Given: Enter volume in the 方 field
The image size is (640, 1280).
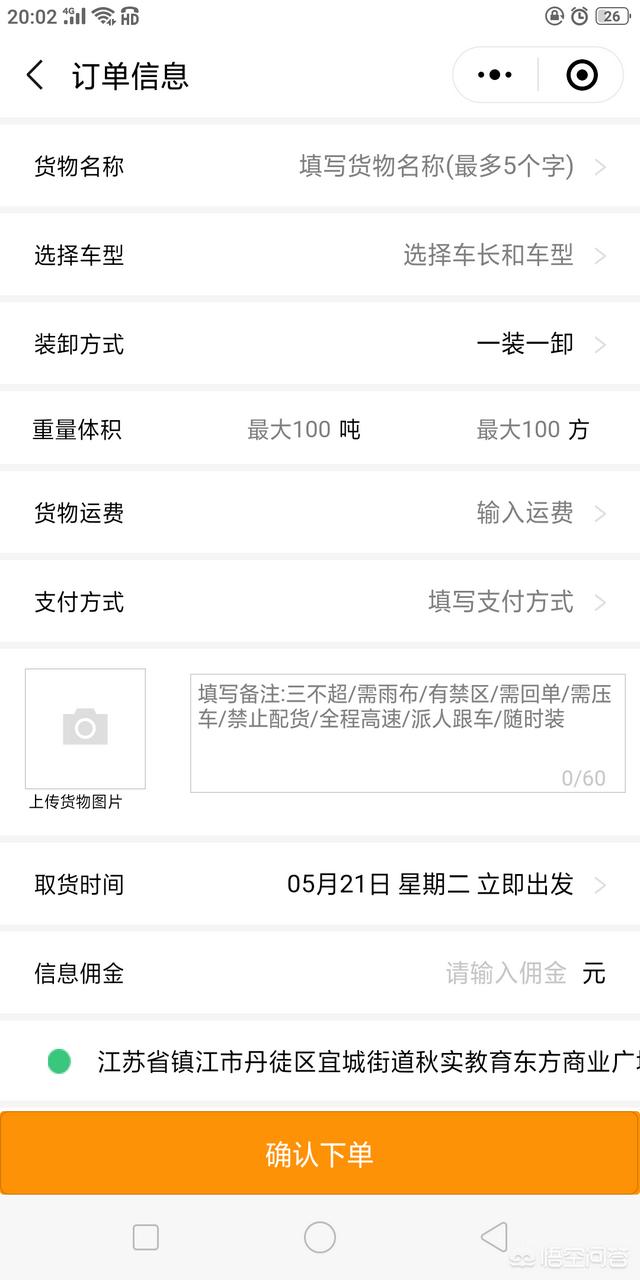Looking at the screenshot, I should pyautogui.click(x=518, y=430).
